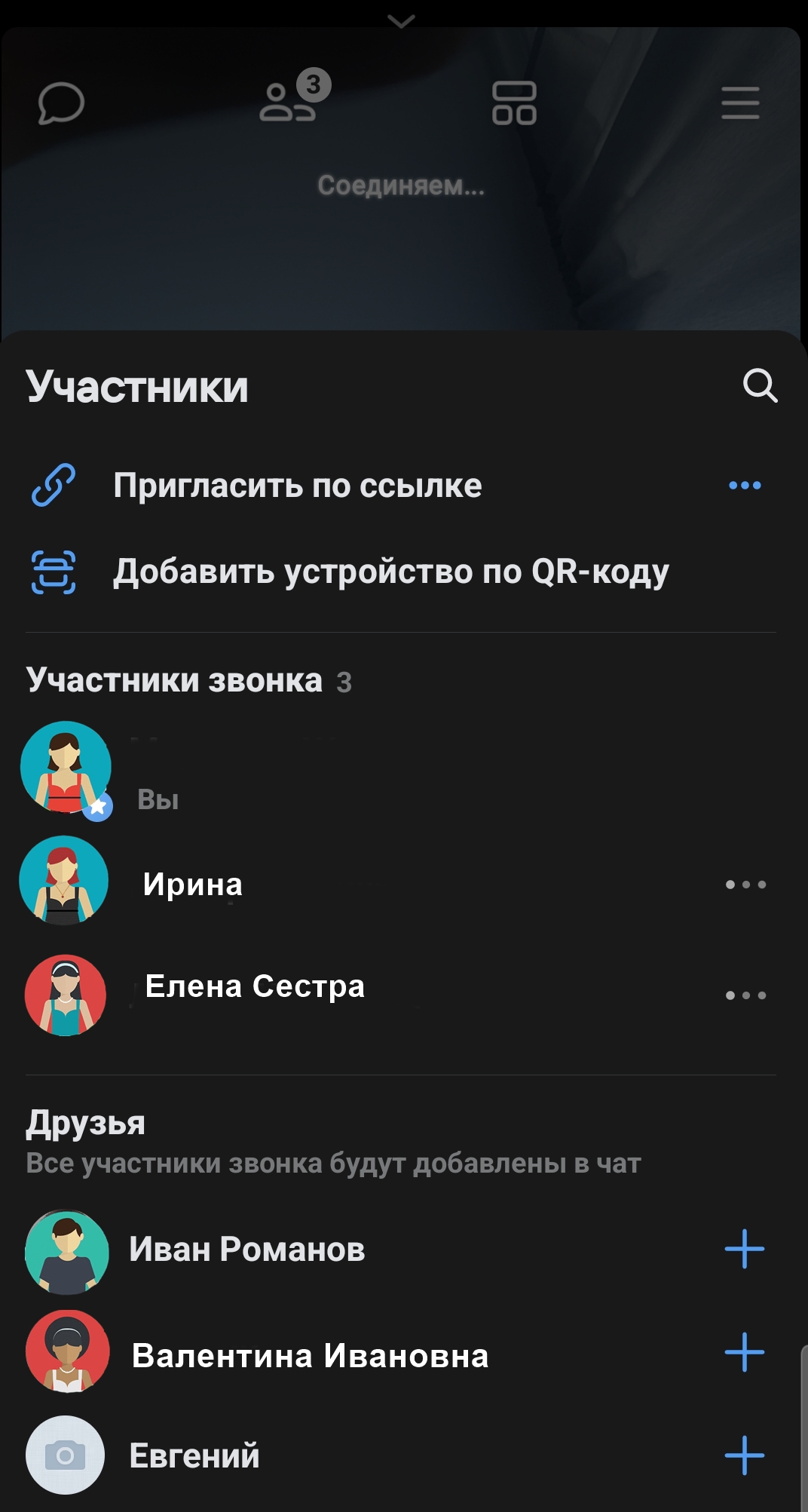Search participants with the magnifier icon
Viewport: 808px width, 1512px height.
click(759, 386)
